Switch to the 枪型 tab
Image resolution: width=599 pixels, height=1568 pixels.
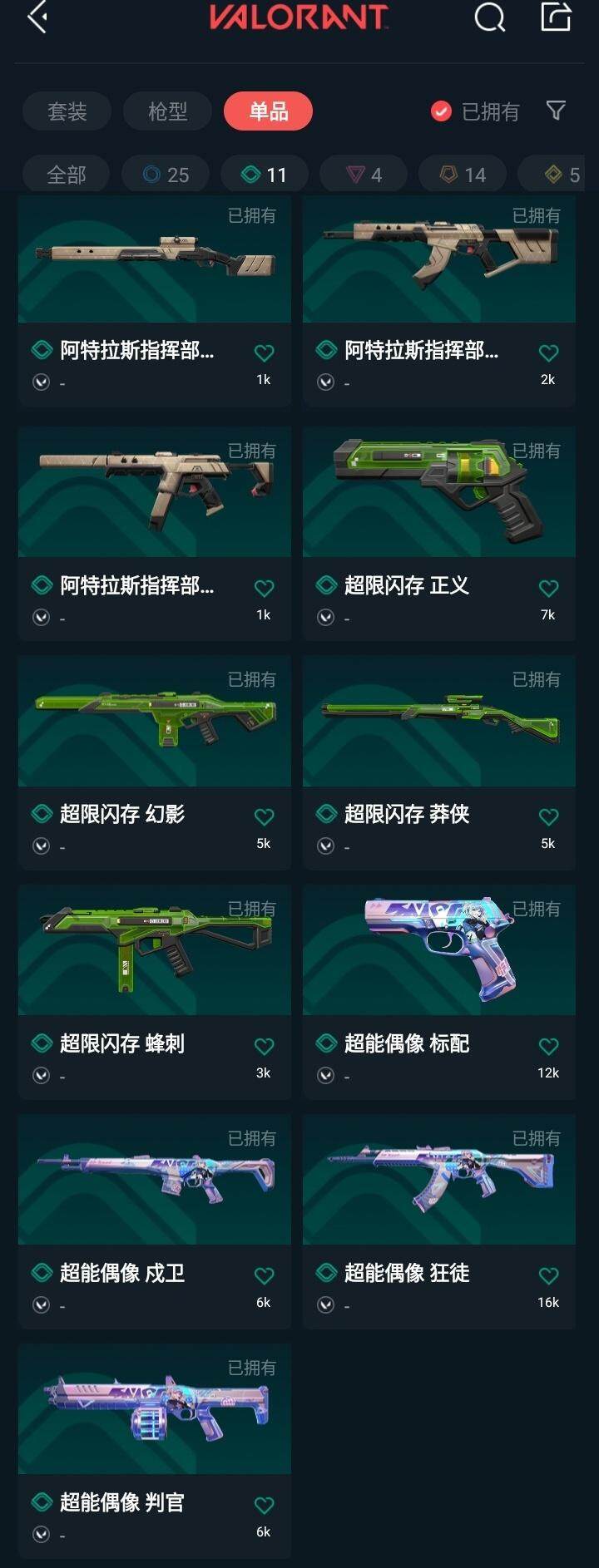point(167,111)
